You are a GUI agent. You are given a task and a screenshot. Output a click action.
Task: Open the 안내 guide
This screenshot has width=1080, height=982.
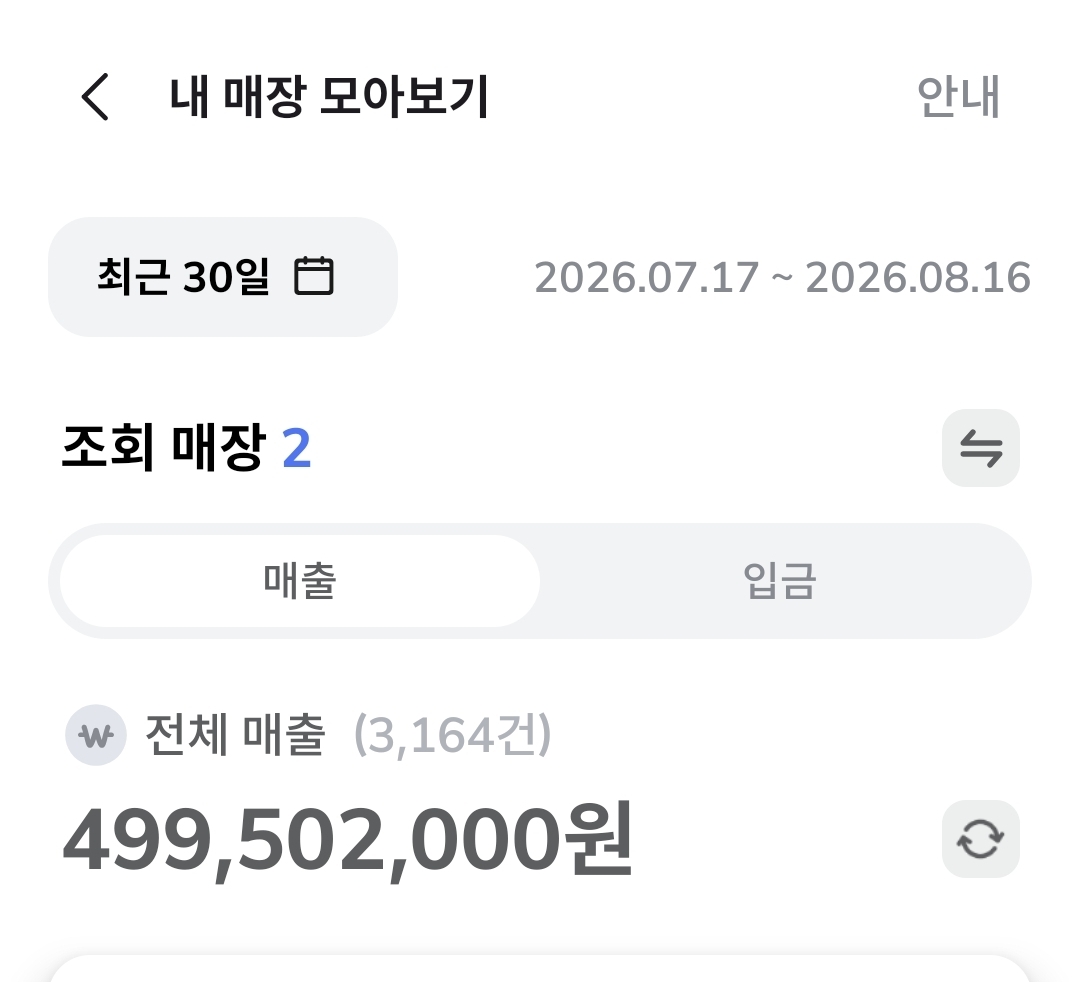957,97
